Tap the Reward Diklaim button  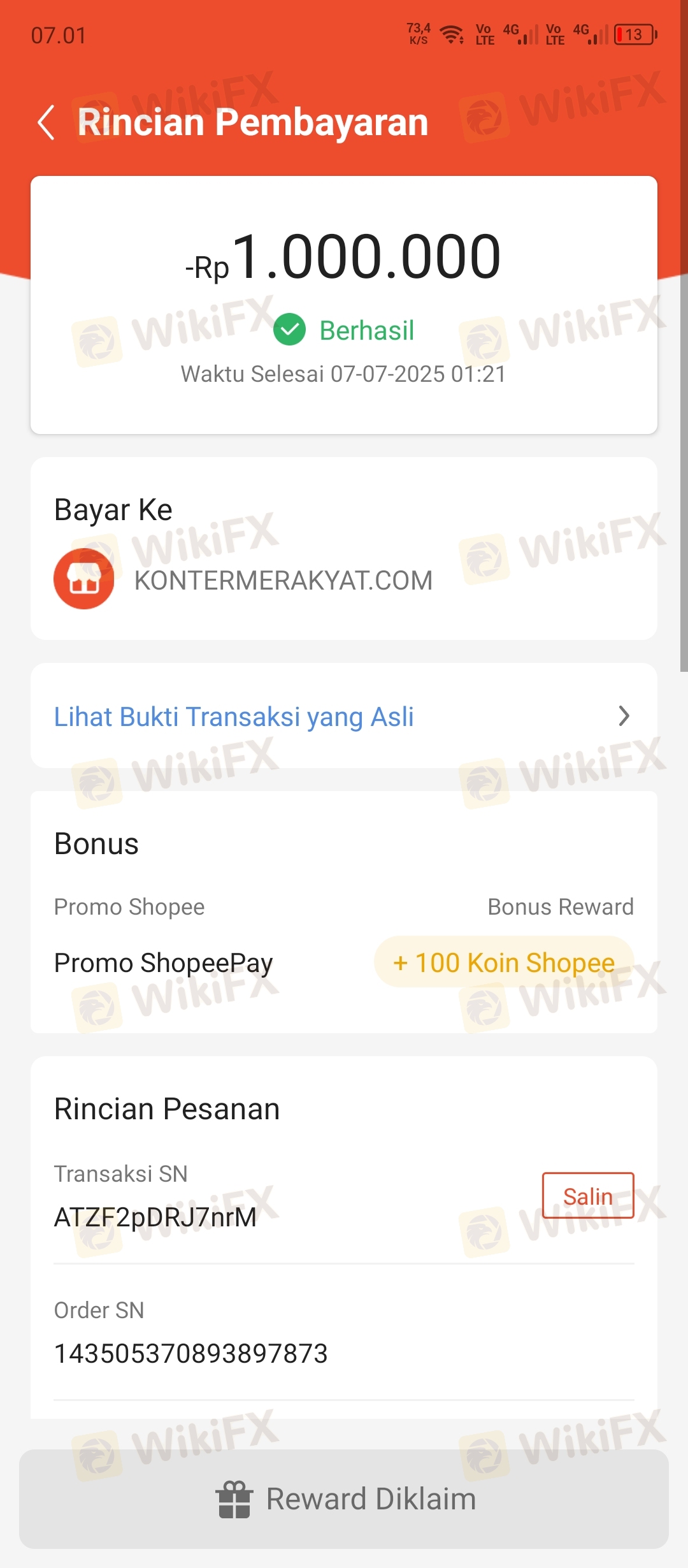pos(344,1499)
